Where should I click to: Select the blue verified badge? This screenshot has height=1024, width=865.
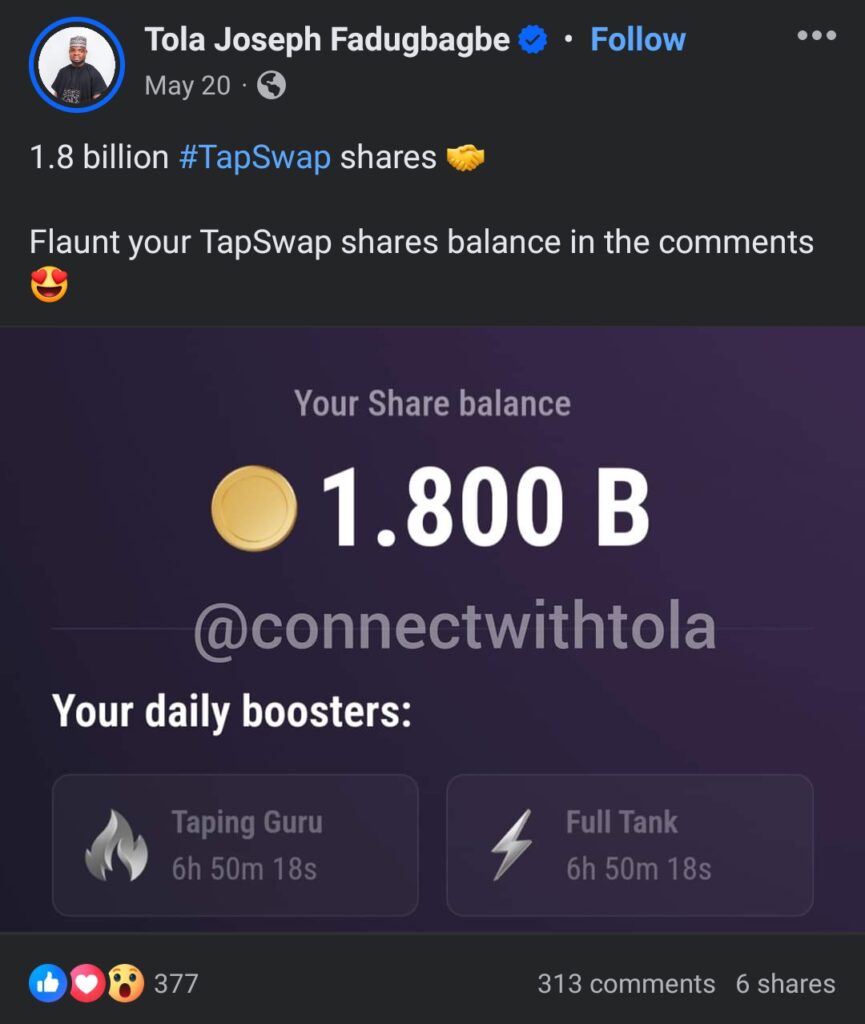point(531,40)
